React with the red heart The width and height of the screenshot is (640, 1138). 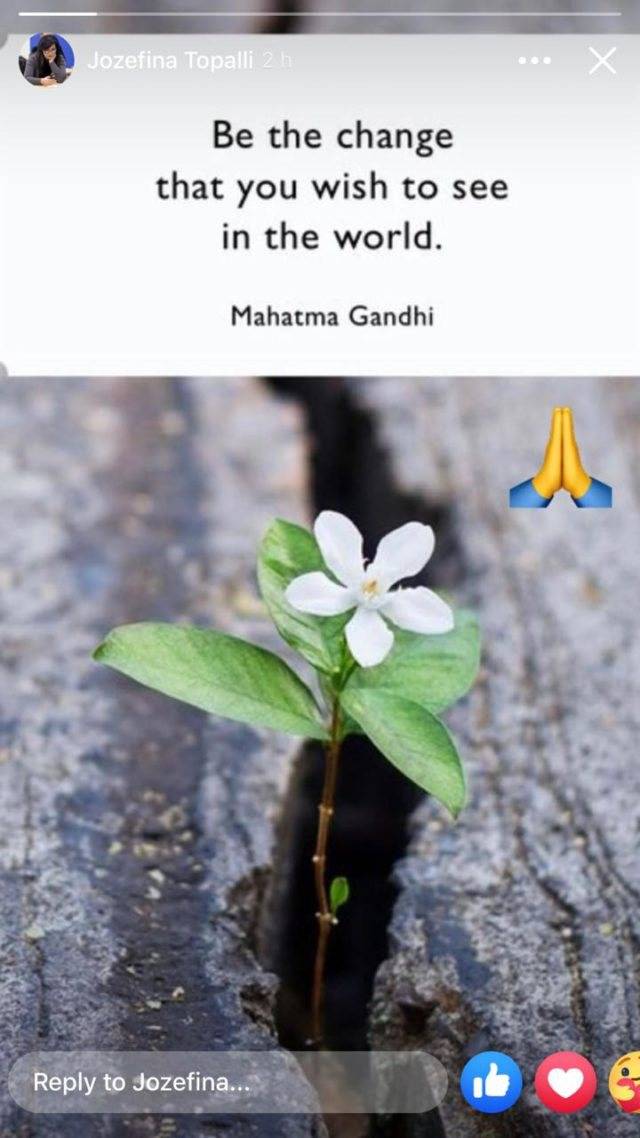(565, 1082)
